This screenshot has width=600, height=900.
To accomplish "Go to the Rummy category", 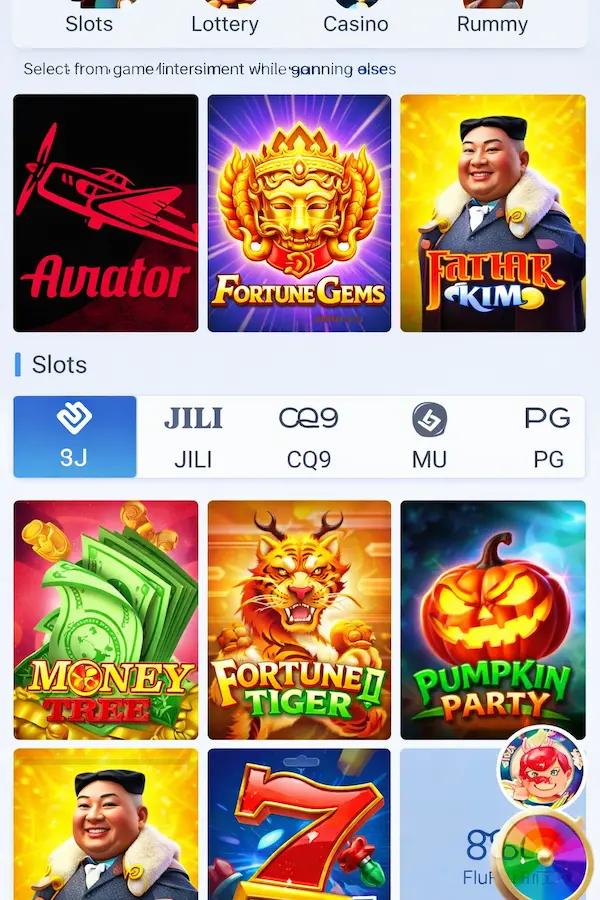I will click(492, 20).
